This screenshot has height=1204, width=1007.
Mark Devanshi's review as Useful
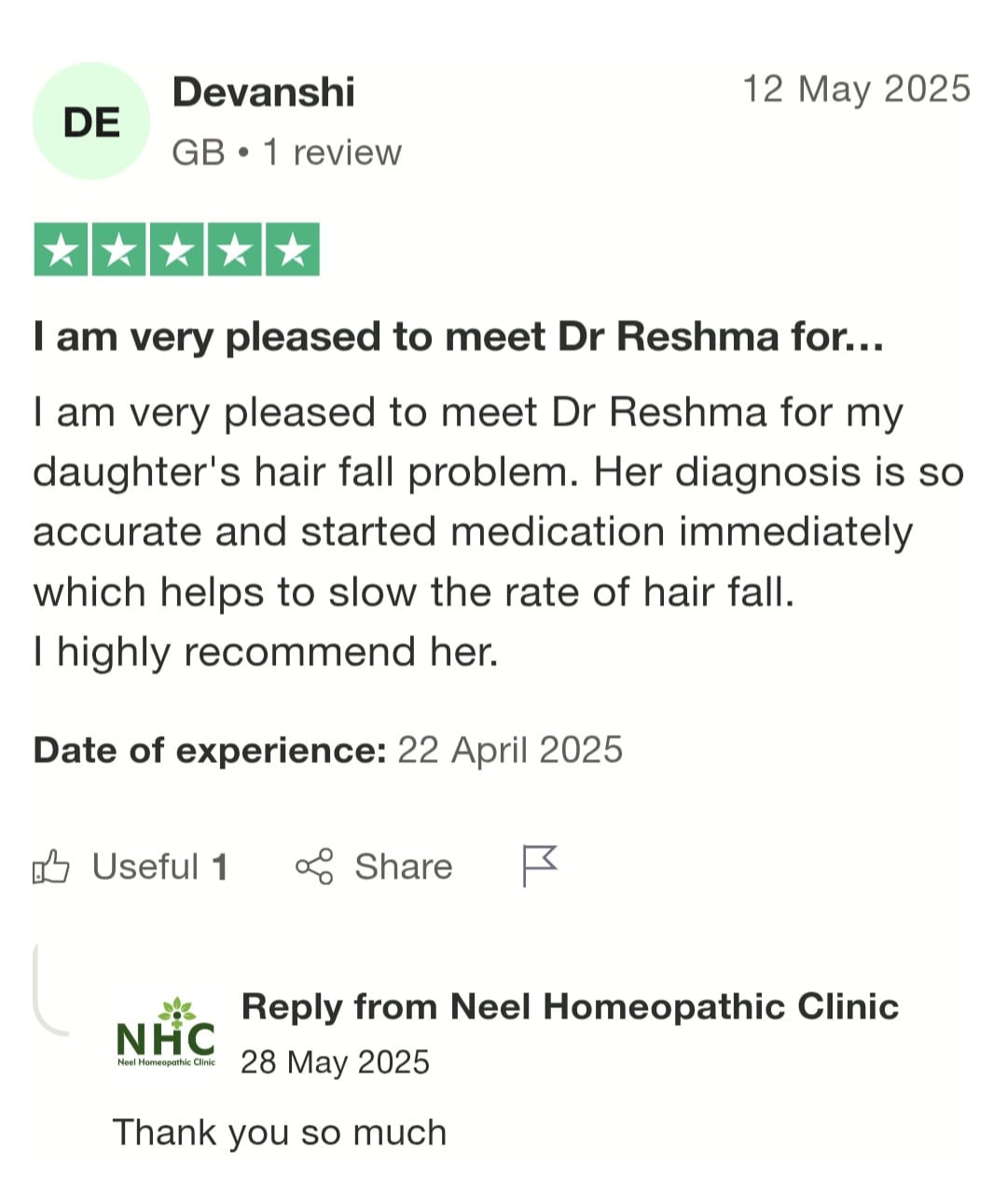pyautogui.click(x=131, y=866)
